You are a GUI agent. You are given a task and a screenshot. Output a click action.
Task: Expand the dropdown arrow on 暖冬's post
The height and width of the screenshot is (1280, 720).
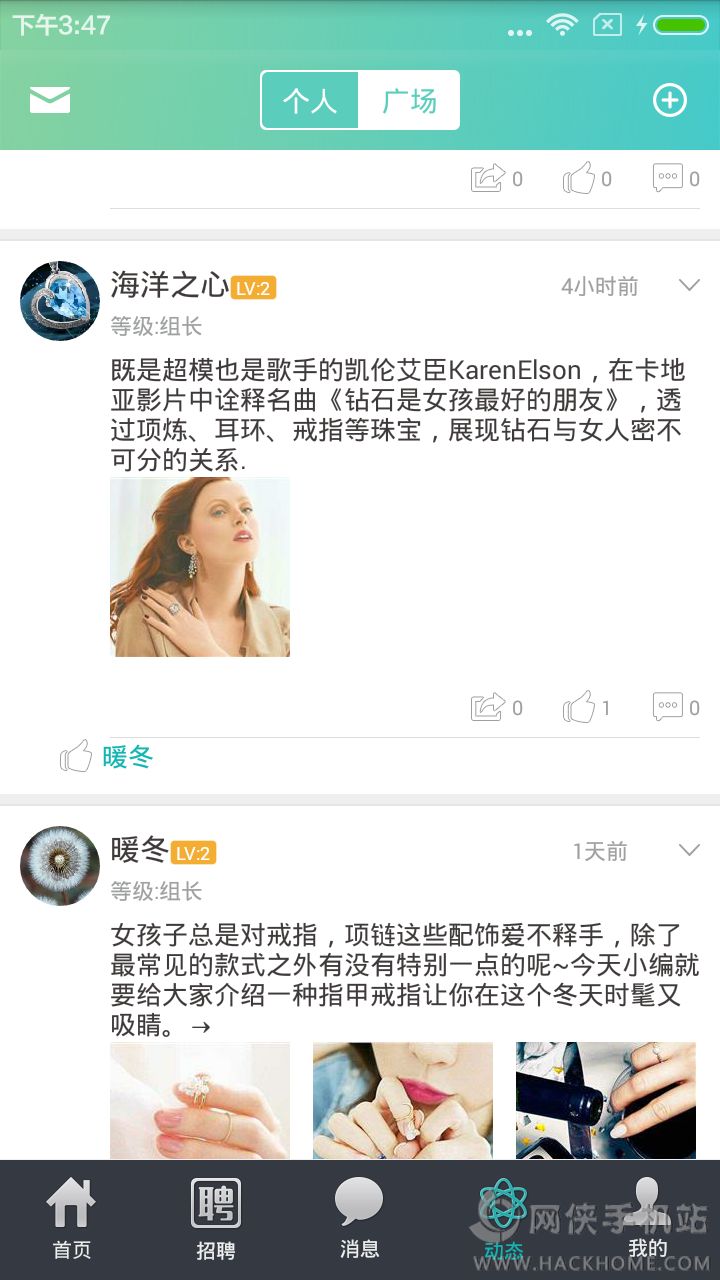pyautogui.click(x=689, y=850)
